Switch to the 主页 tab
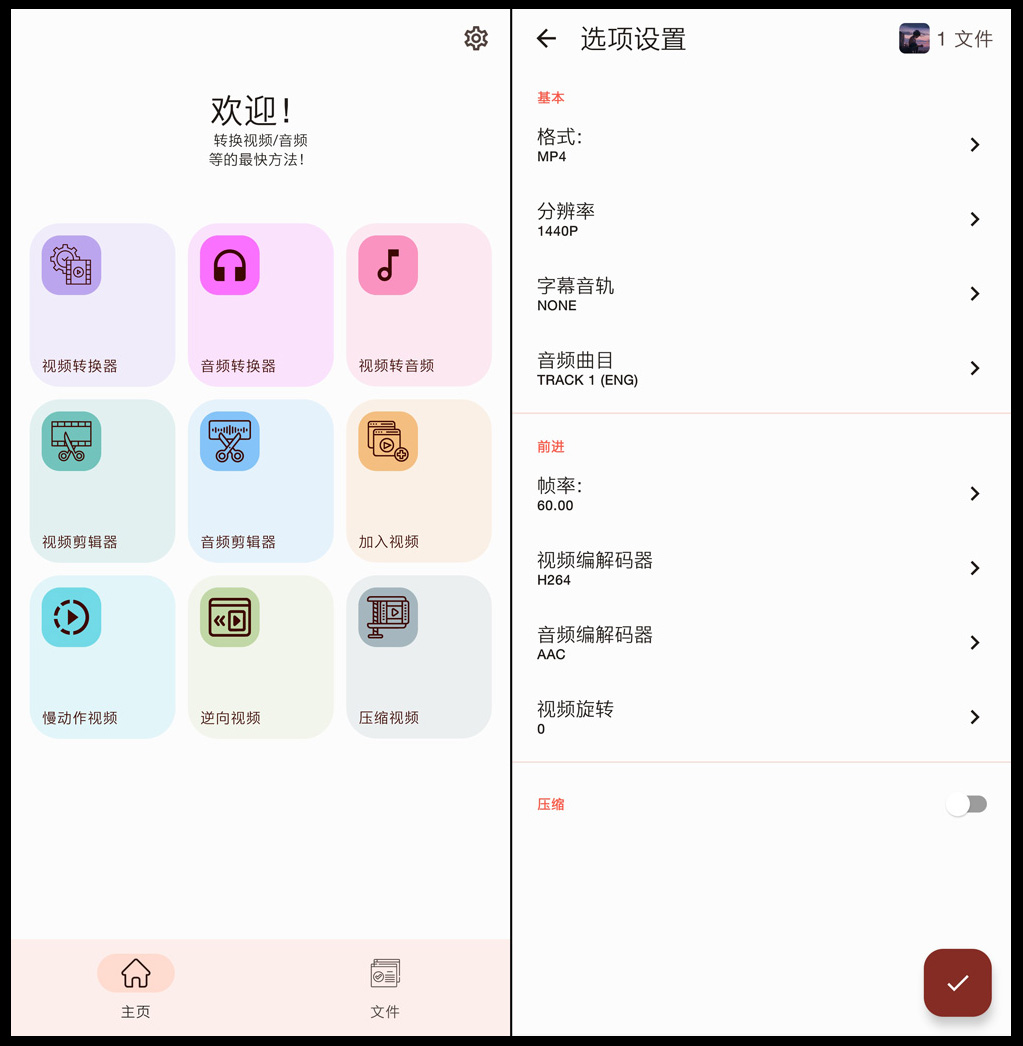This screenshot has width=1023, height=1046. point(136,987)
